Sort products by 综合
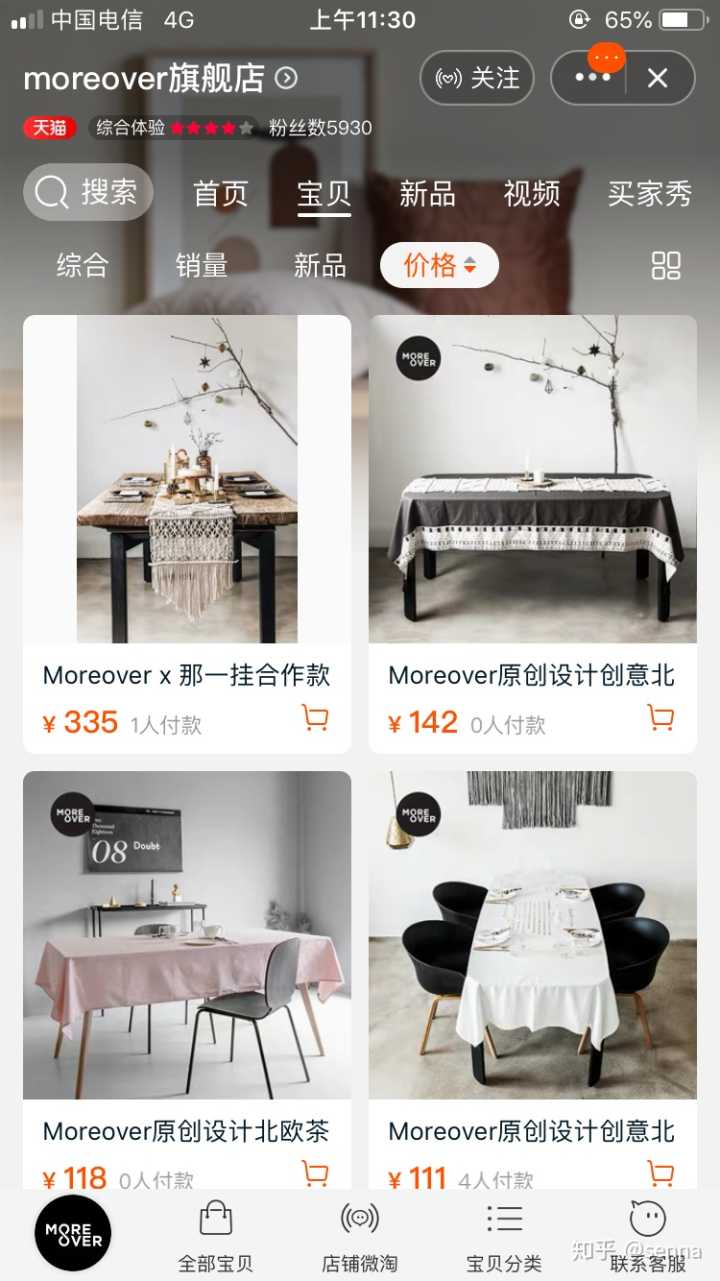 tap(82, 265)
